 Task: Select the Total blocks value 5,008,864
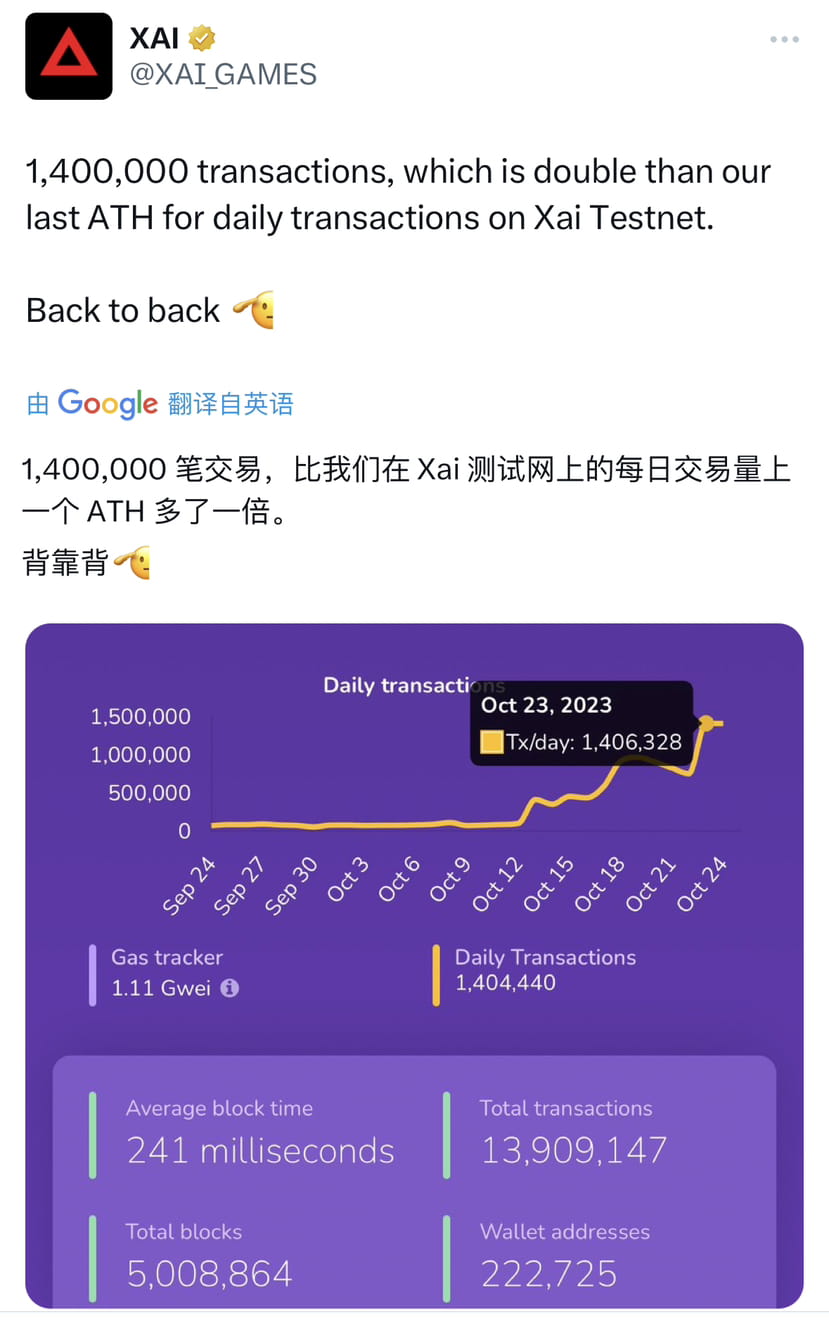click(208, 1272)
